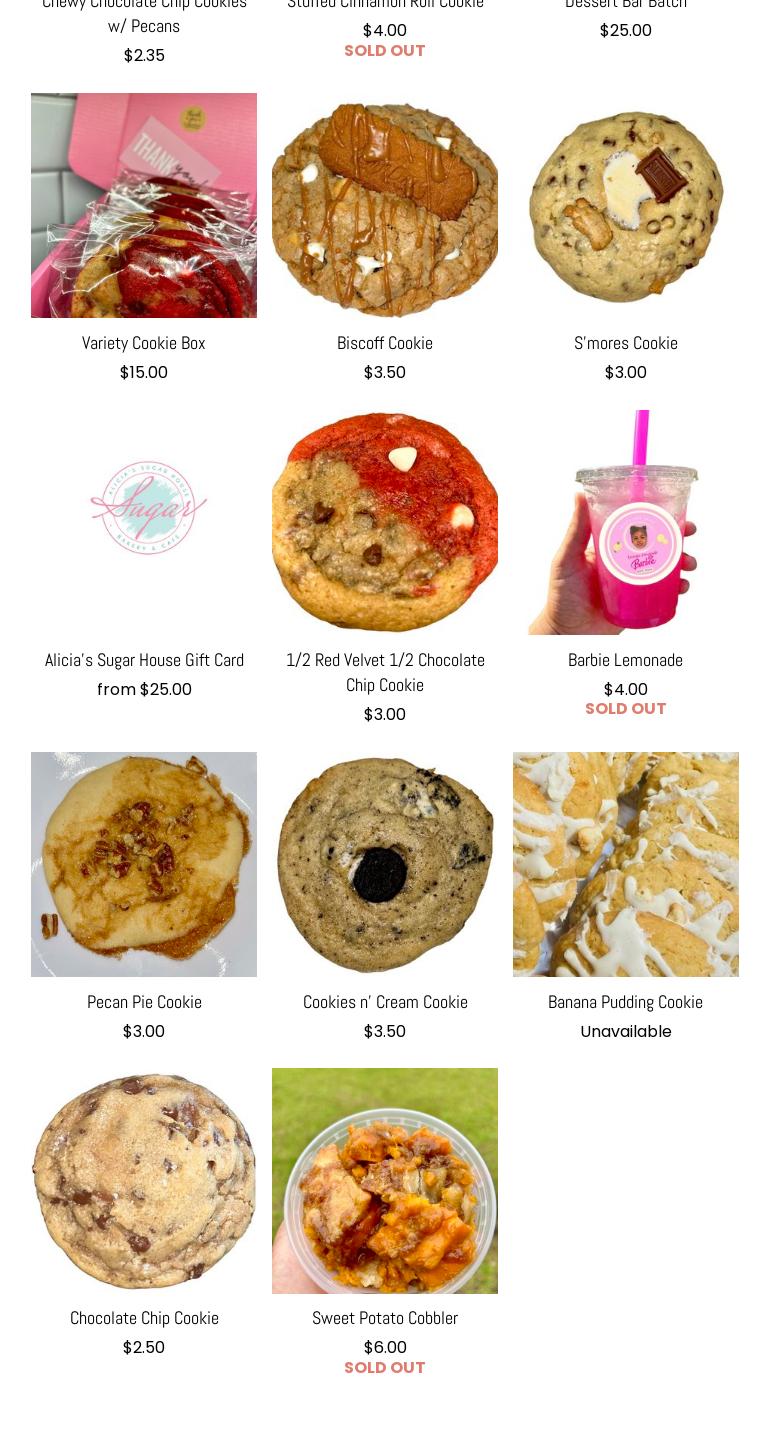The width and height of the screenshot is (770, 1449).
Task: View the Biscoff Cookie listing
Action: coord(385,343)
